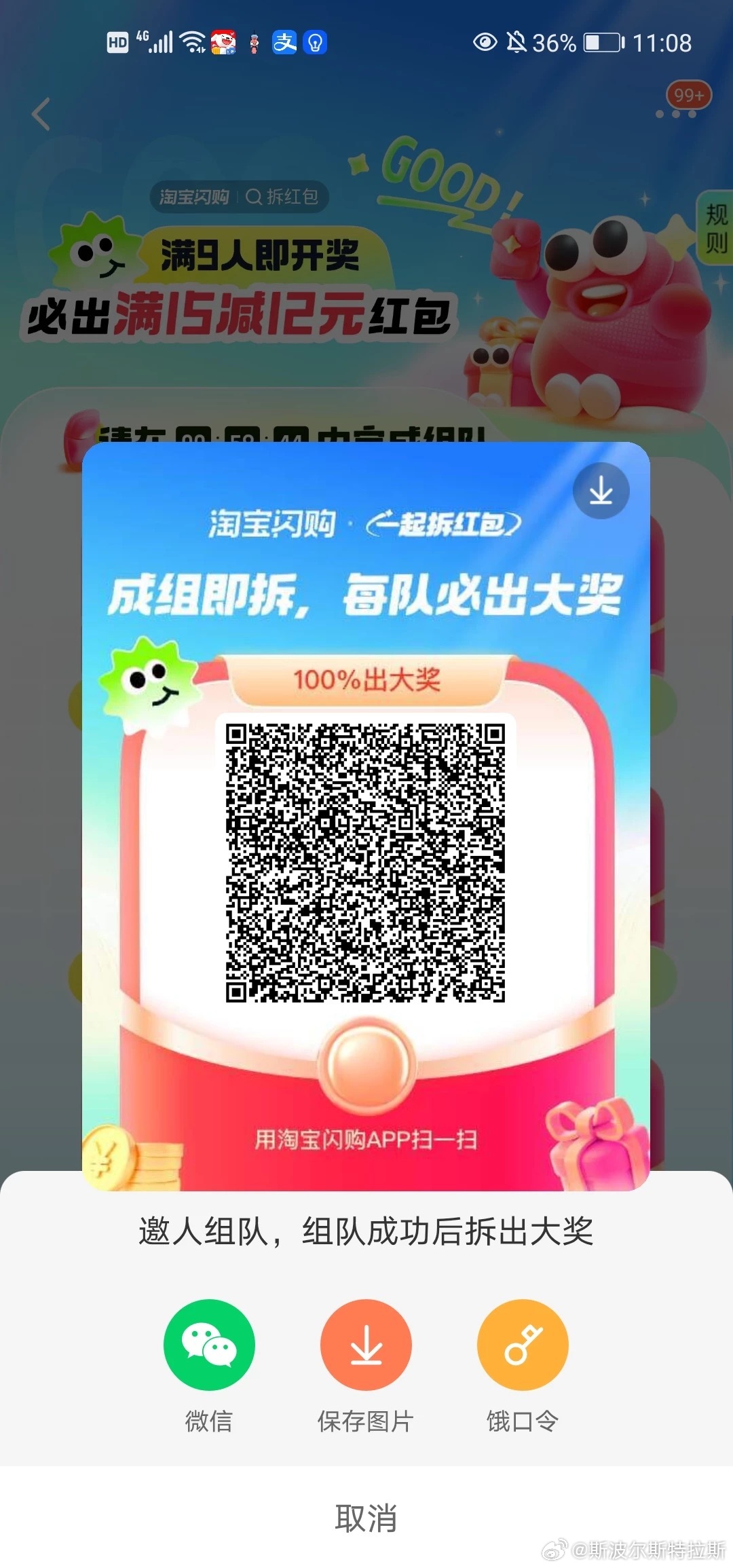This screenshot has width=733, height=1568.
Task: Dismiss the share sheet with 取消
Action: click(x=366, y=1518)
